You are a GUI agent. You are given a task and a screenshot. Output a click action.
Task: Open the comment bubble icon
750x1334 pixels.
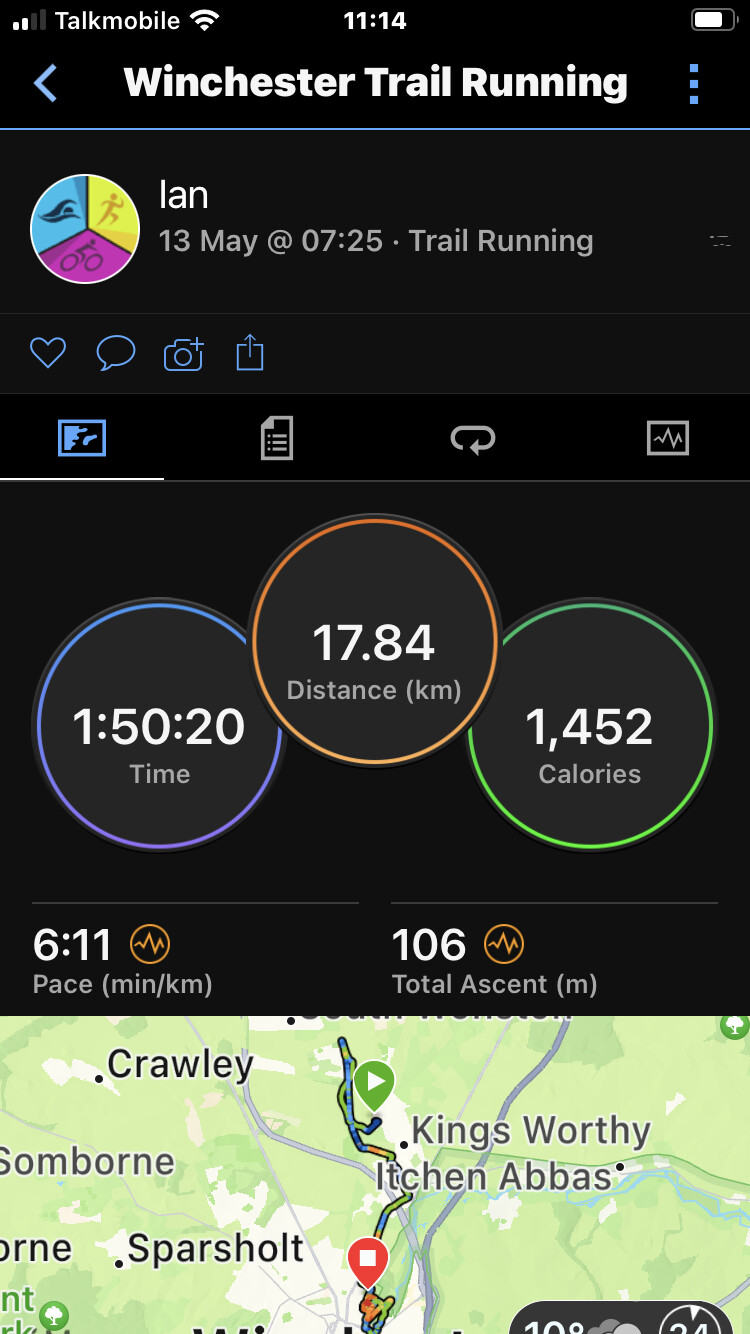coord(116,353)
